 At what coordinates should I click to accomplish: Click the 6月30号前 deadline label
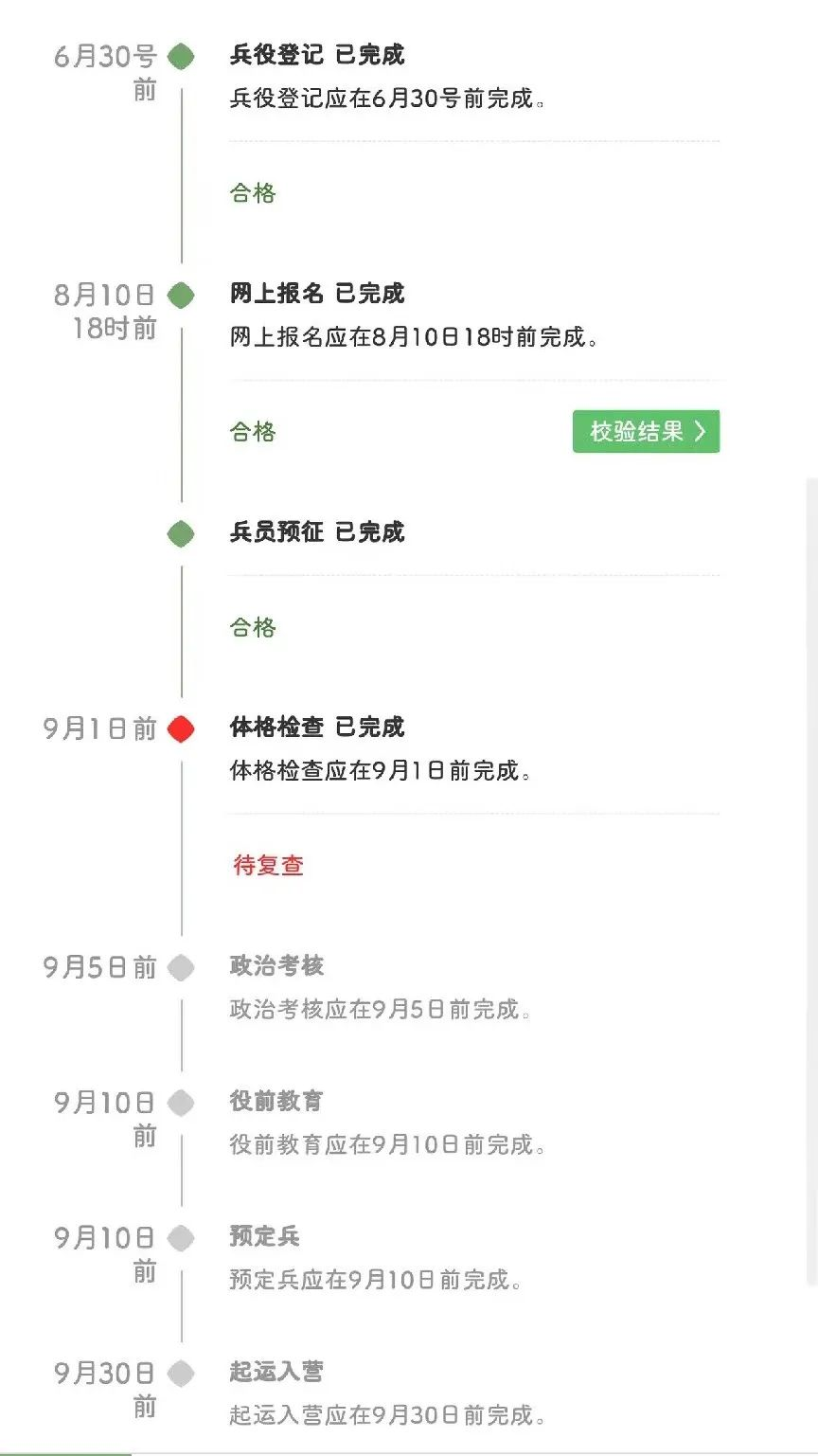104,73
